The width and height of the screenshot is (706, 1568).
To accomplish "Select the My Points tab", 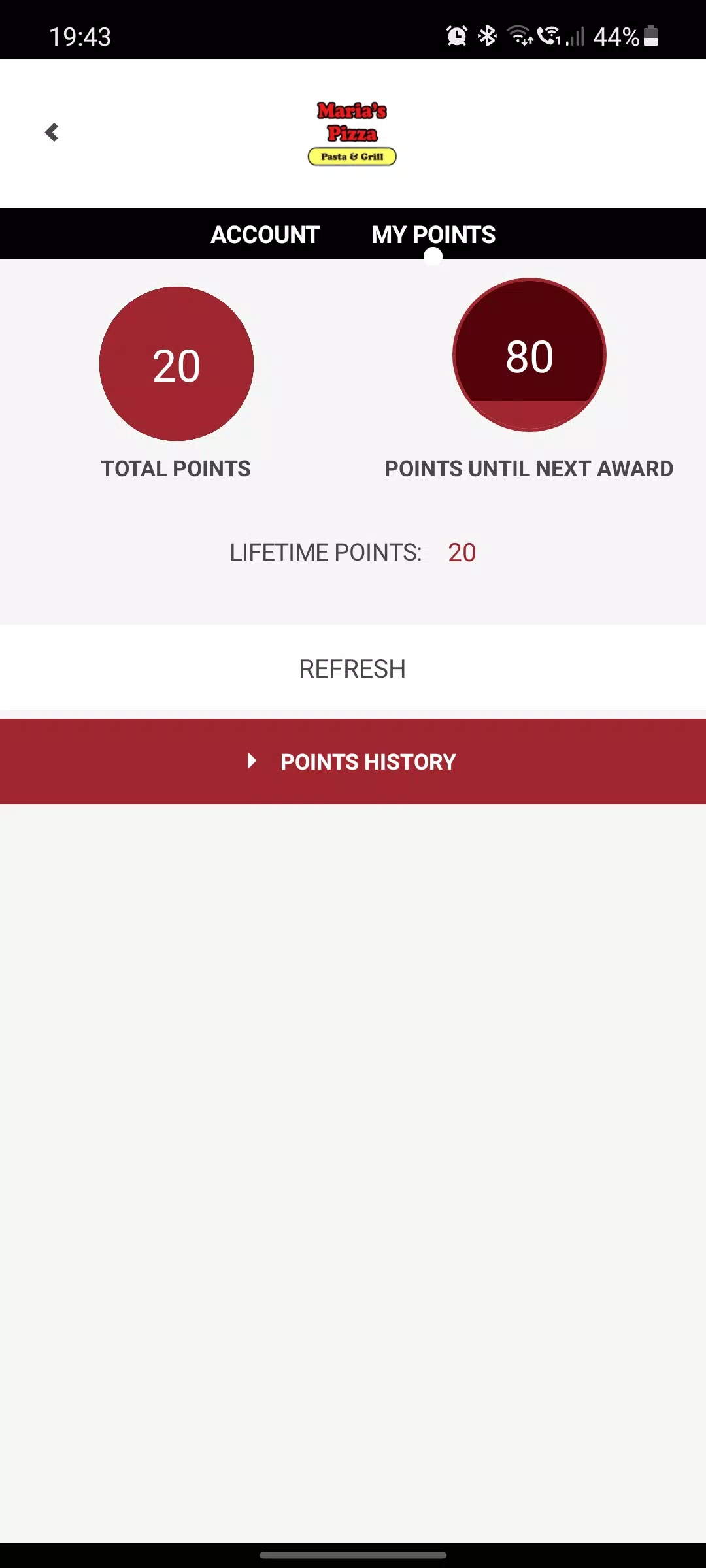I will pyautogui.click(x=433, y=235).
